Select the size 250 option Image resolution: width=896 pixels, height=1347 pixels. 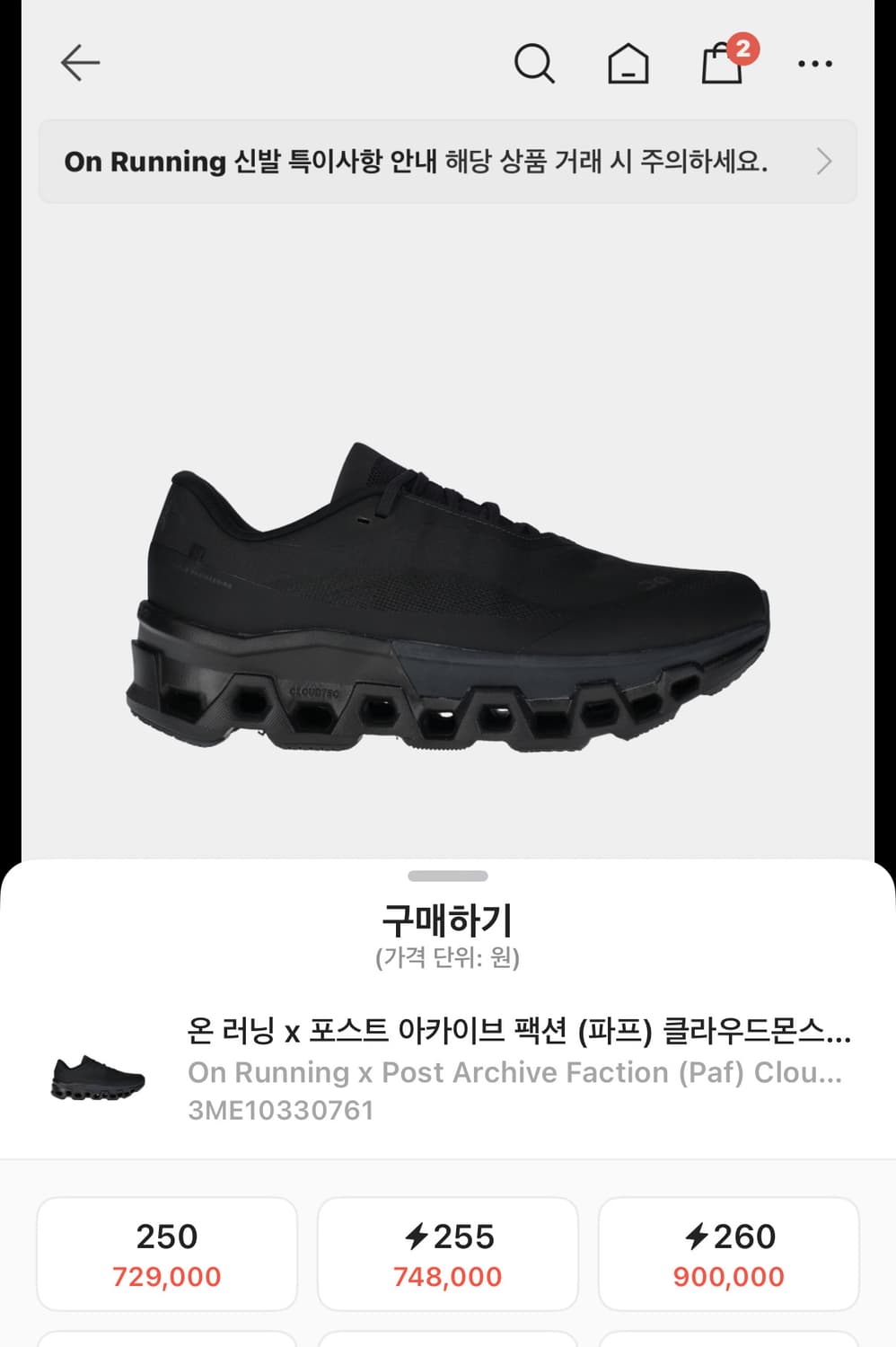pos(167,1253)
